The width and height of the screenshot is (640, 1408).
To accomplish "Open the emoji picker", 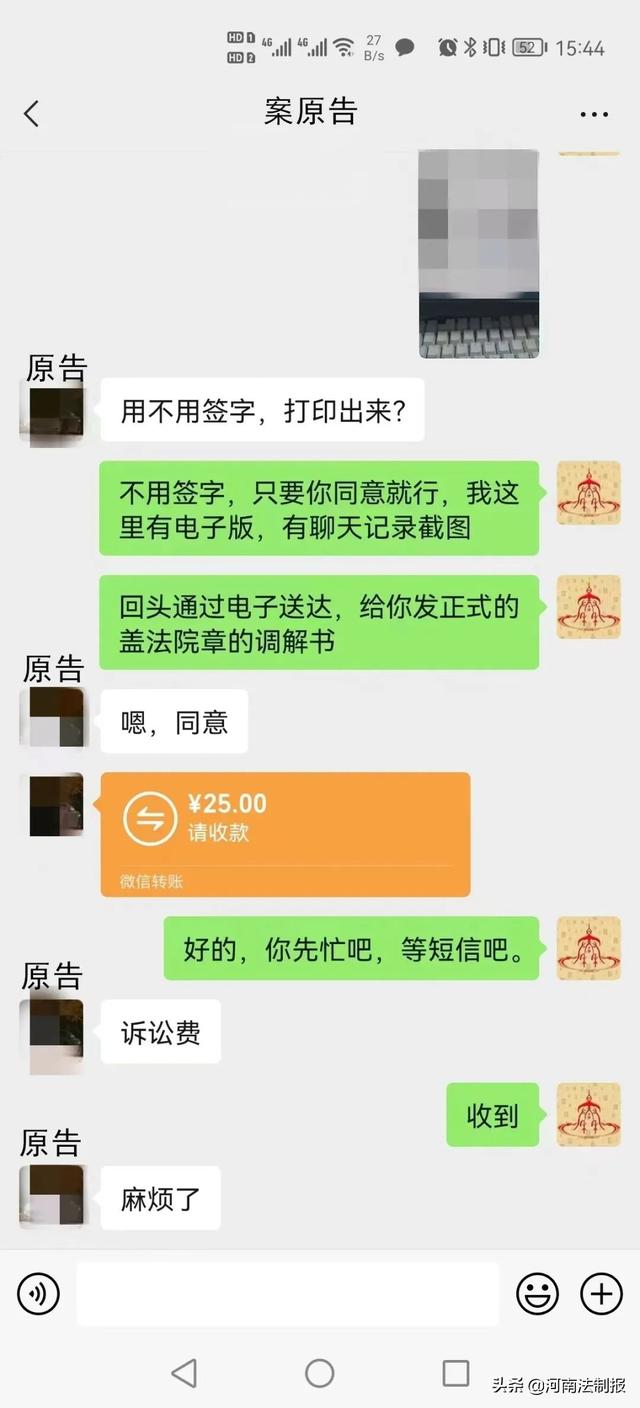I will point(537,1294).
